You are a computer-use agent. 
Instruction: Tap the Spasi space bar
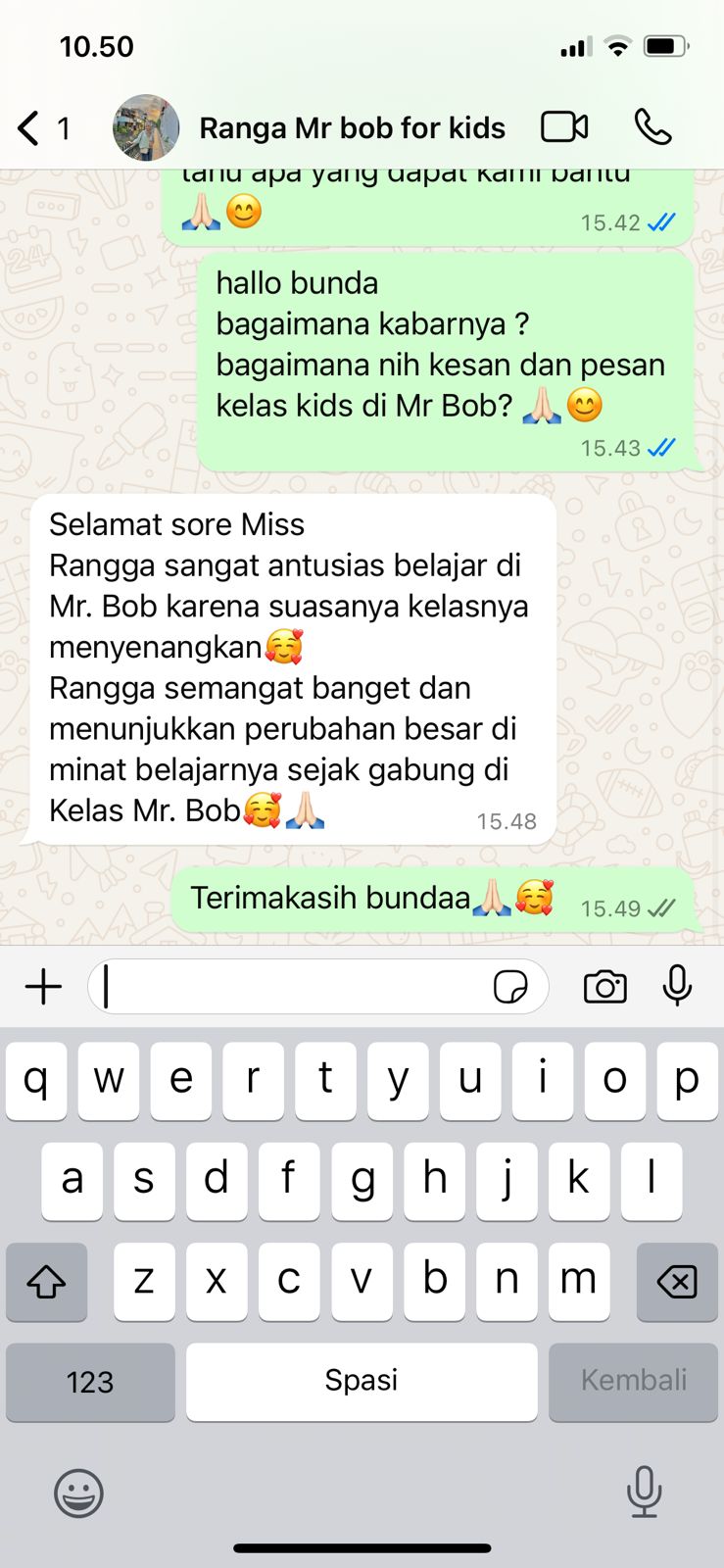362,1382
